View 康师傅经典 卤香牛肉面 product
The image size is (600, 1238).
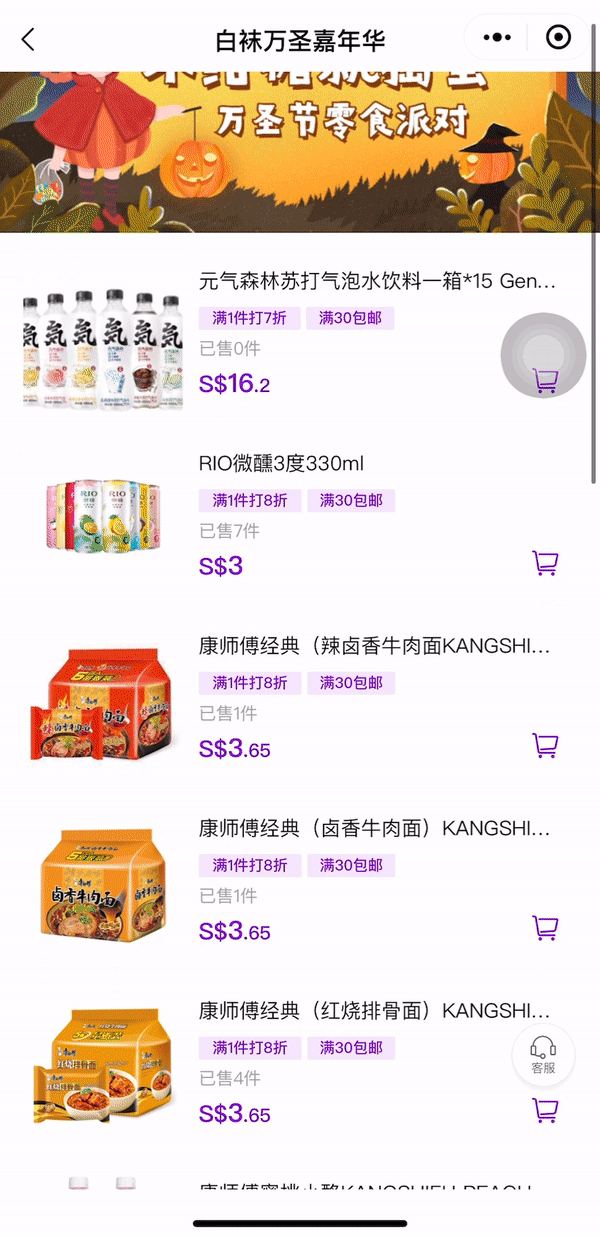pos(374,828)
